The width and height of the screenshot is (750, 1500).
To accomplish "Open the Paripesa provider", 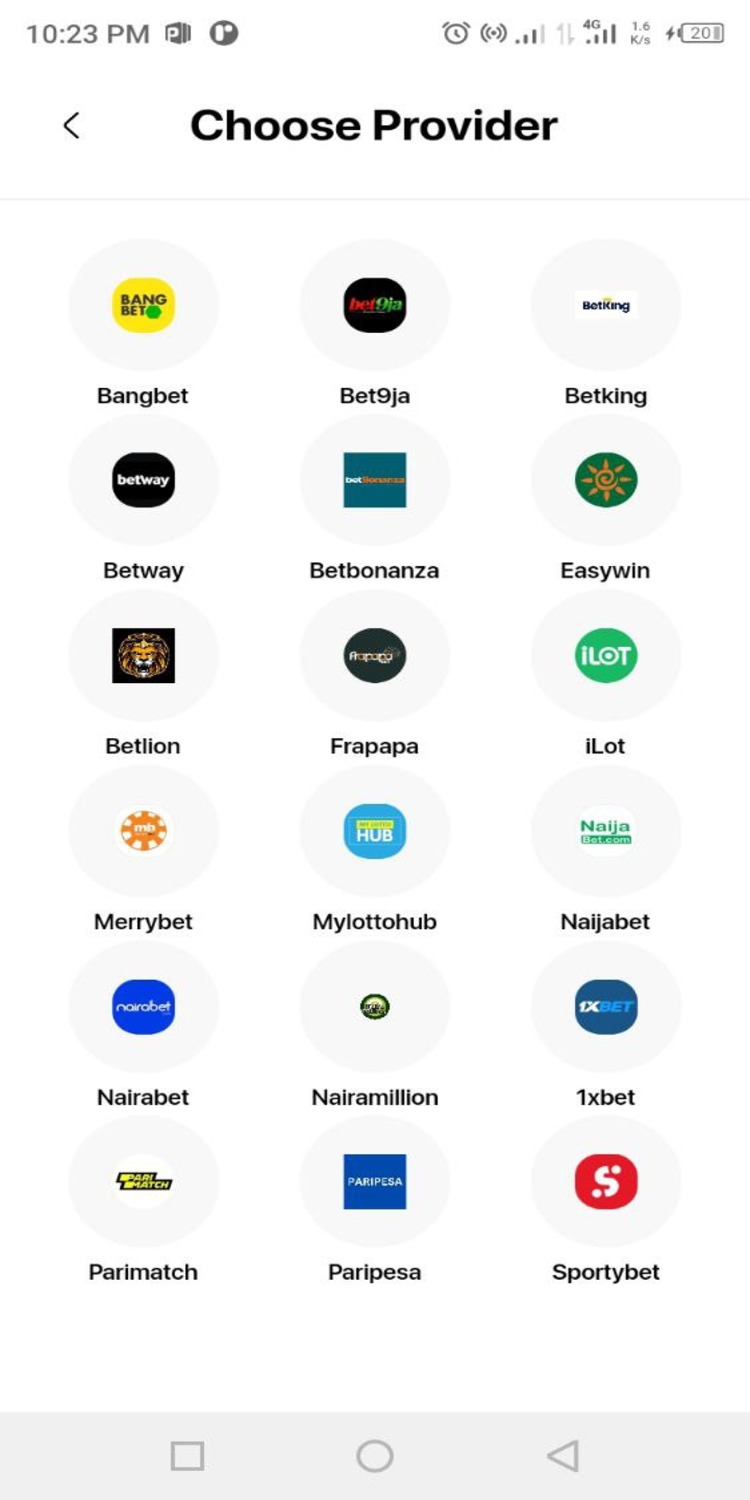I will [375, 1182].
